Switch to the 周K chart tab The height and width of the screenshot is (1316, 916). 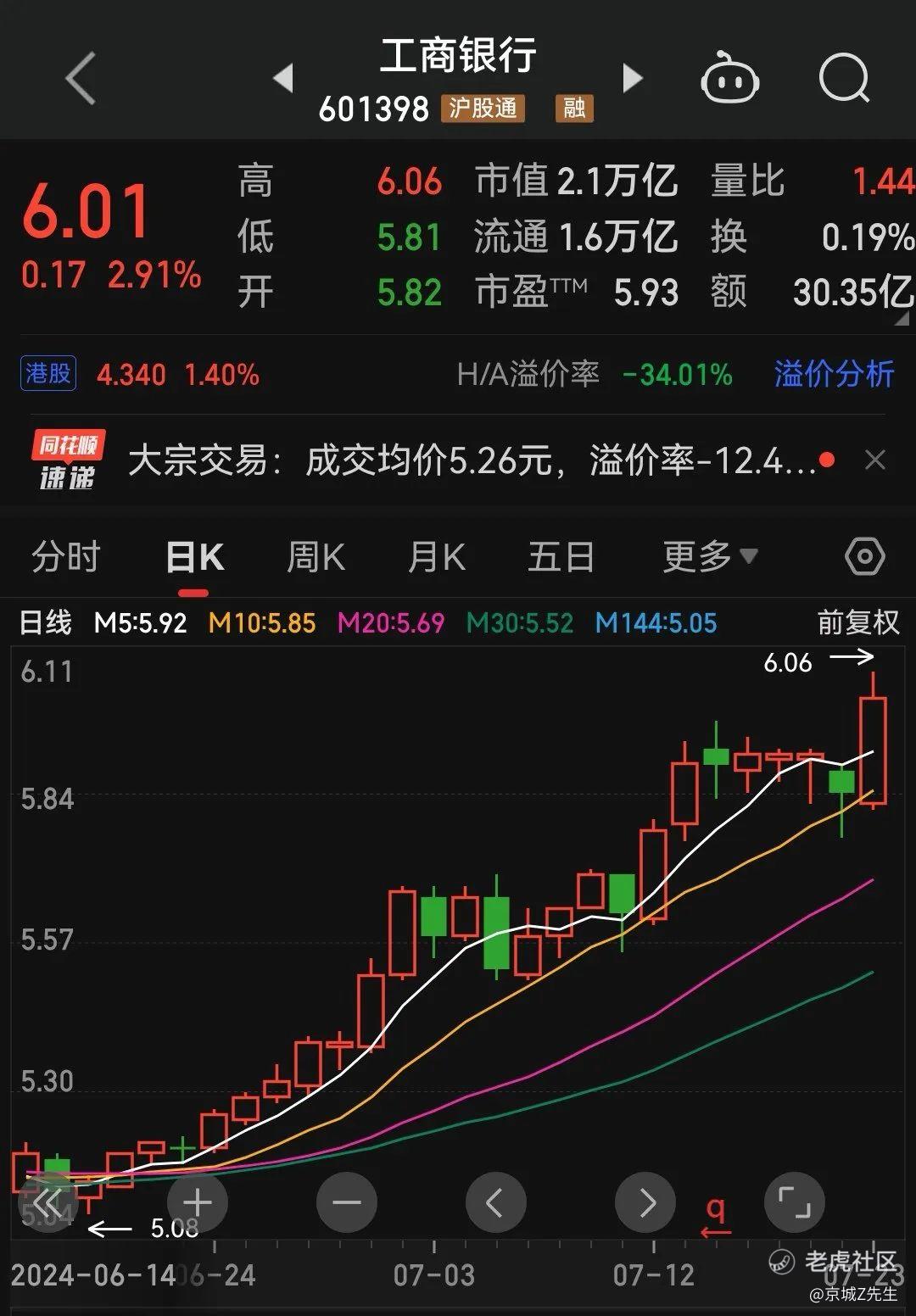tap(316, 558)
